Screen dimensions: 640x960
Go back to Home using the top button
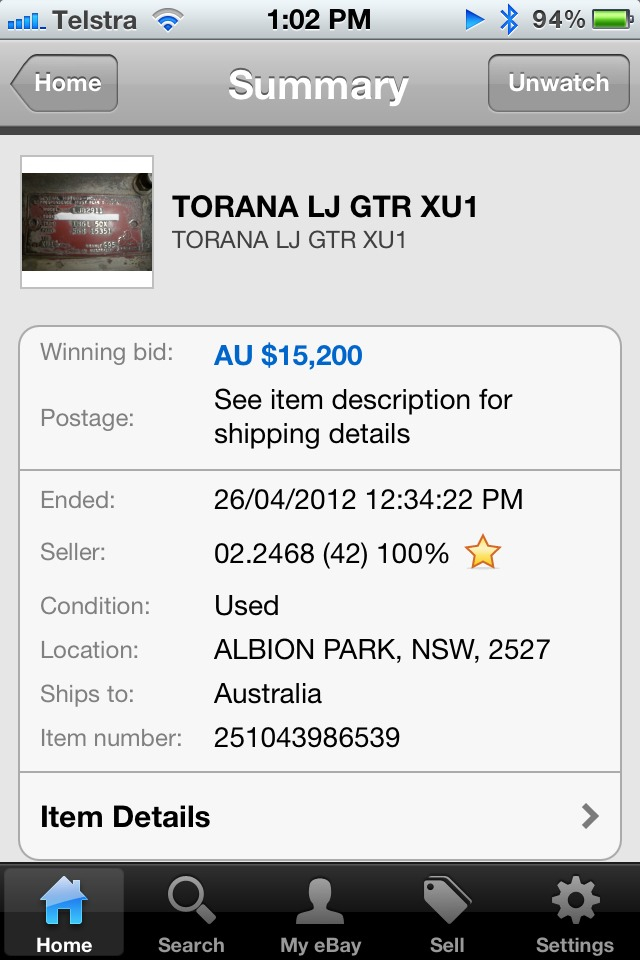[x=65, y=83]
